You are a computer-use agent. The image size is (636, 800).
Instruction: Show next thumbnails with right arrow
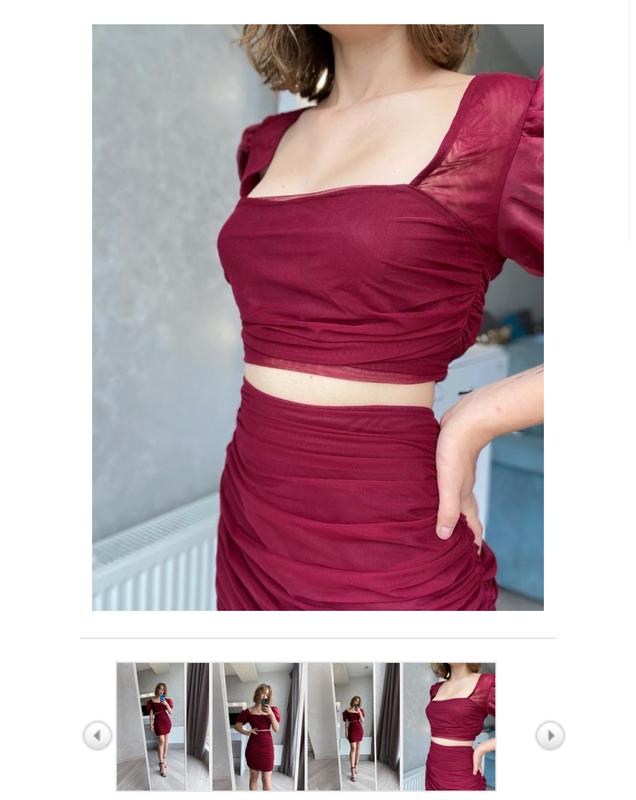tap(549, 736)
